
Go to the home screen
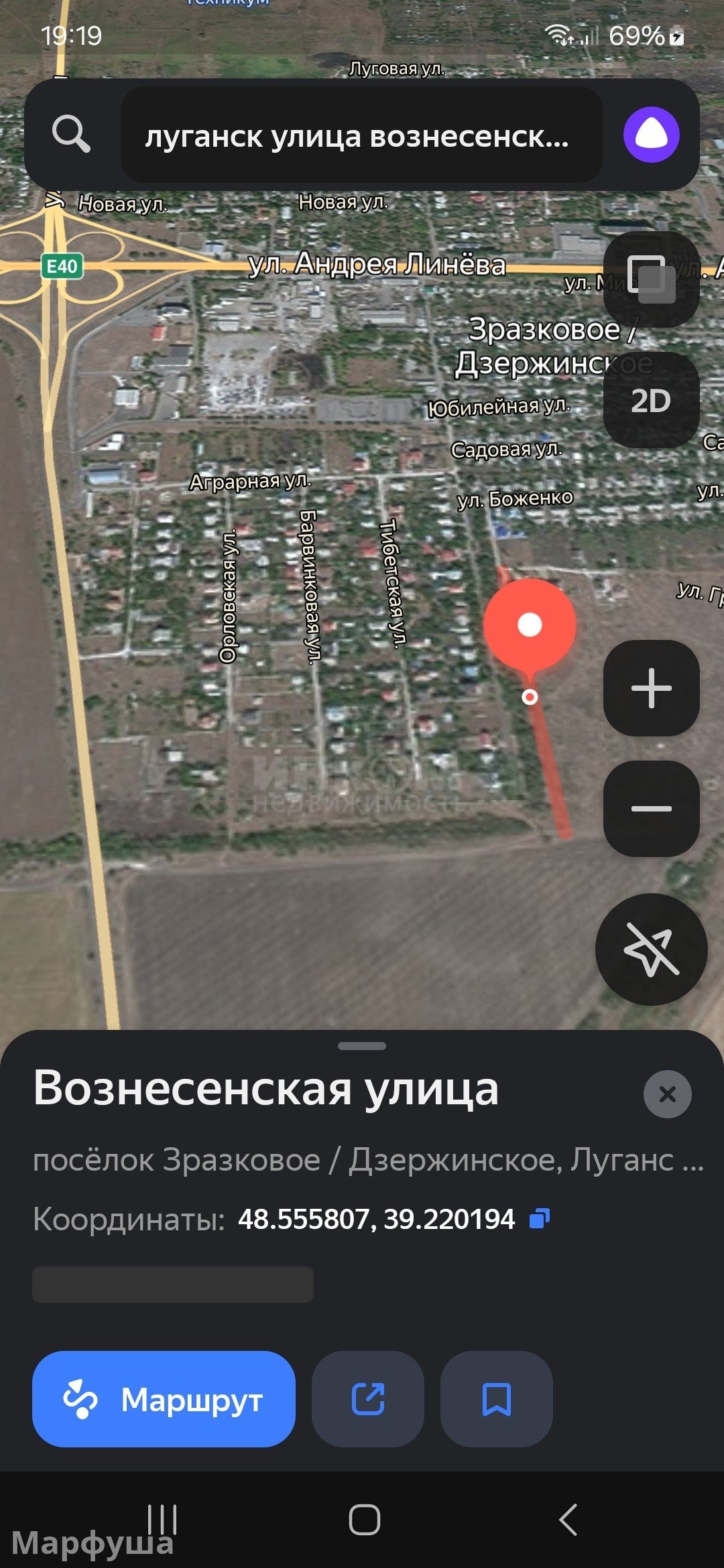click(364, 1519)
